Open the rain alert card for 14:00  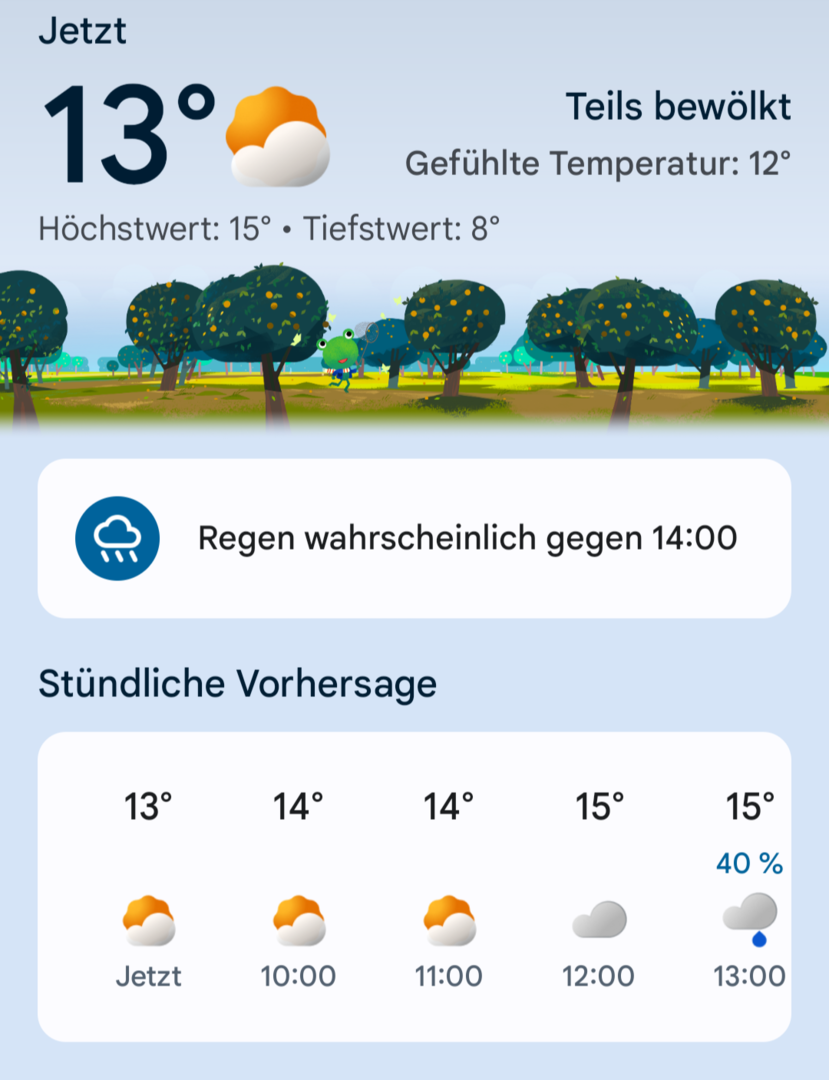[414, 539]
